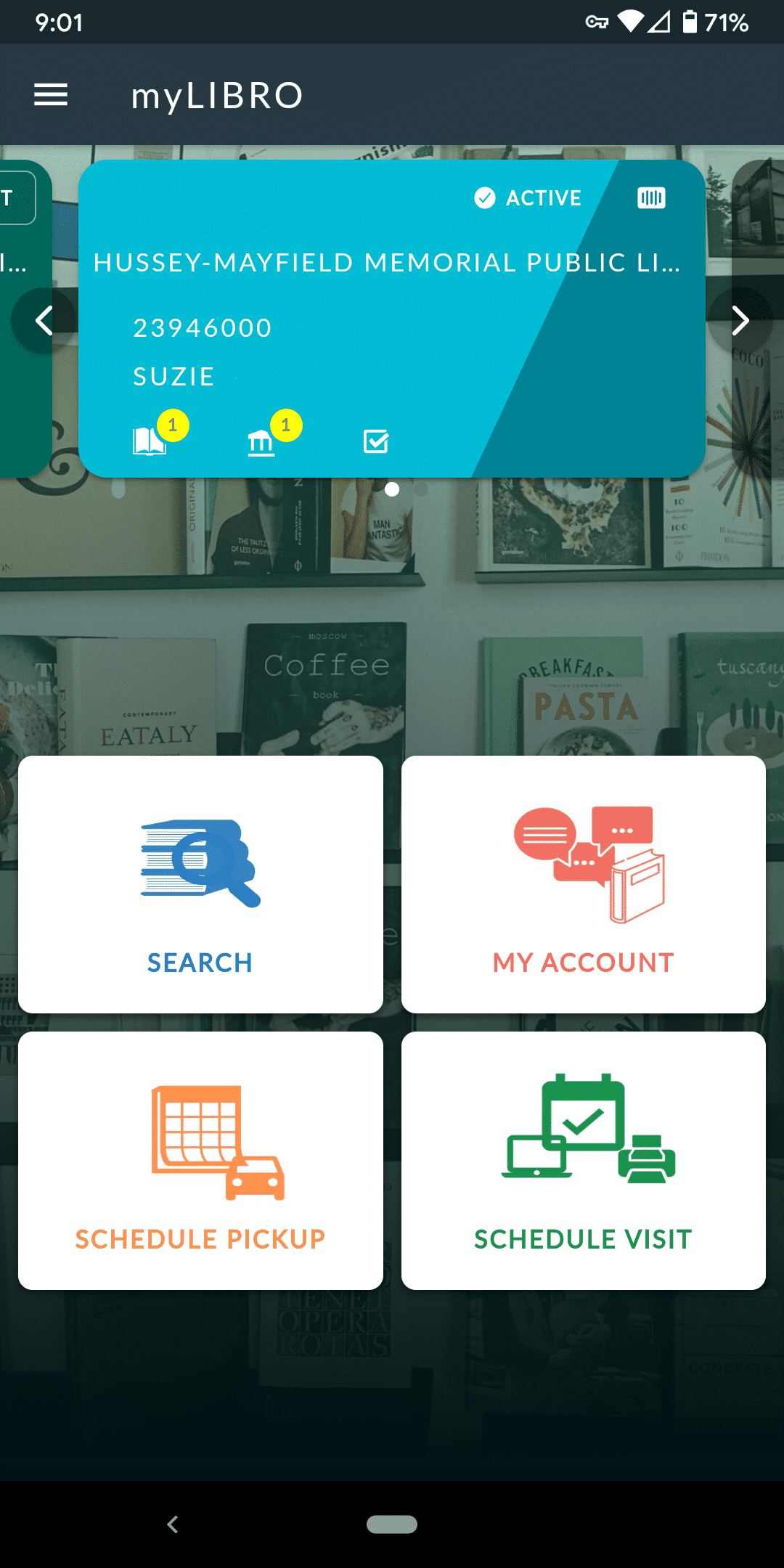Tap the checkmark box icon on card
Screen dimensions: 784x1568
click(376, 441)
